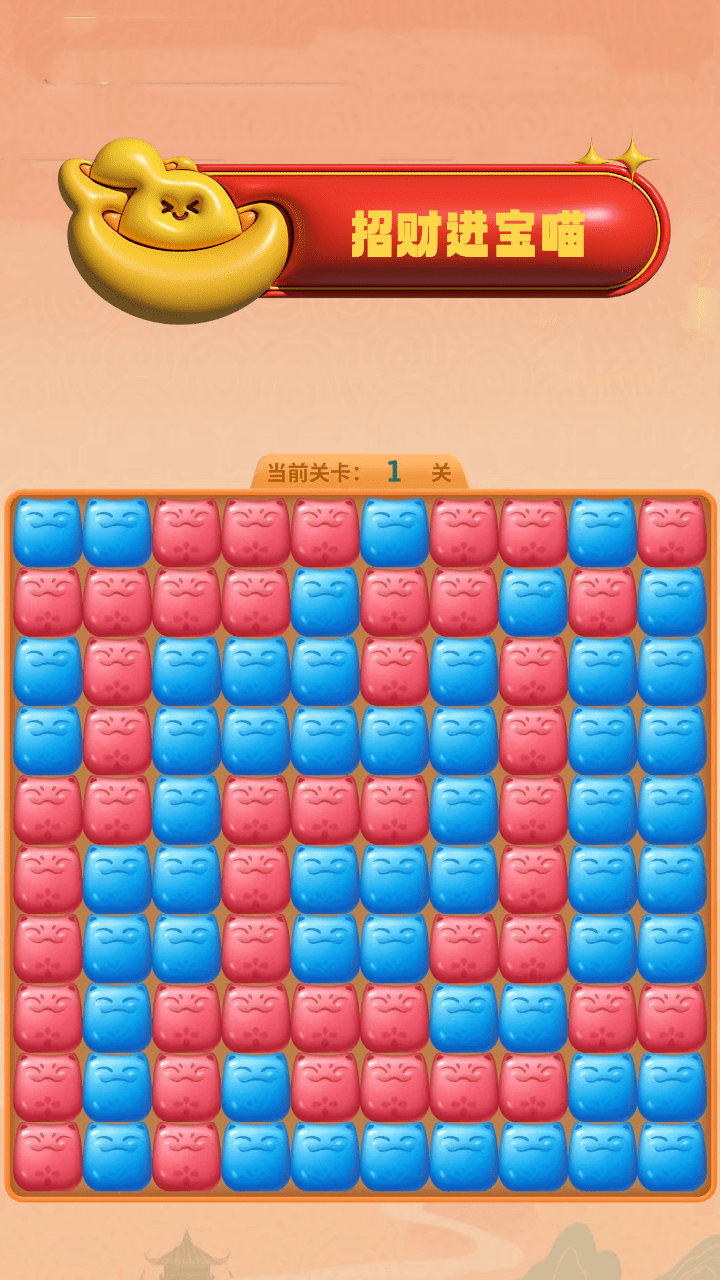Pop the red cat block at grid's top-right corner
This screenshot has height=1280, width=720.
671,532
